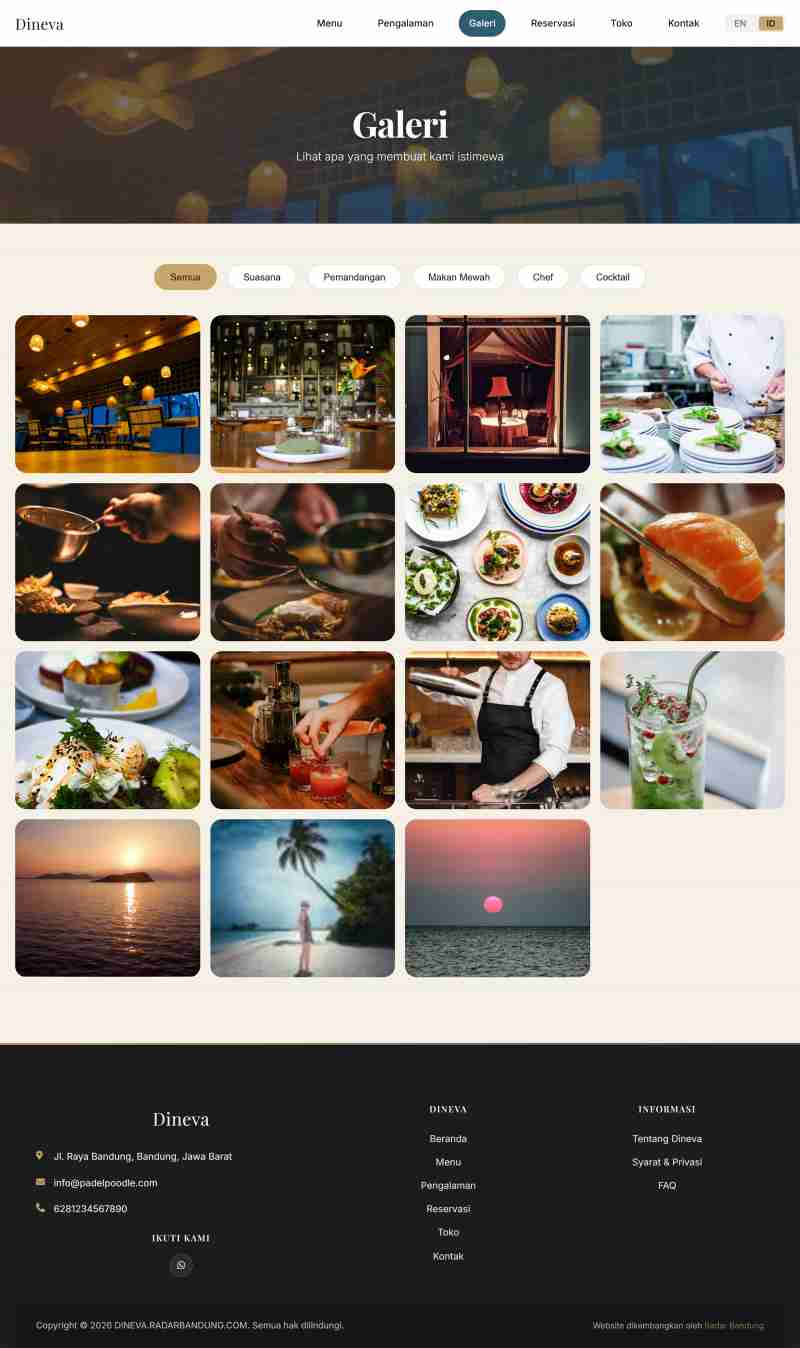The height and width of the screenshot is (1348, 800).
Task: Open Reservasi in the top navigation
Action: point(552,23)
